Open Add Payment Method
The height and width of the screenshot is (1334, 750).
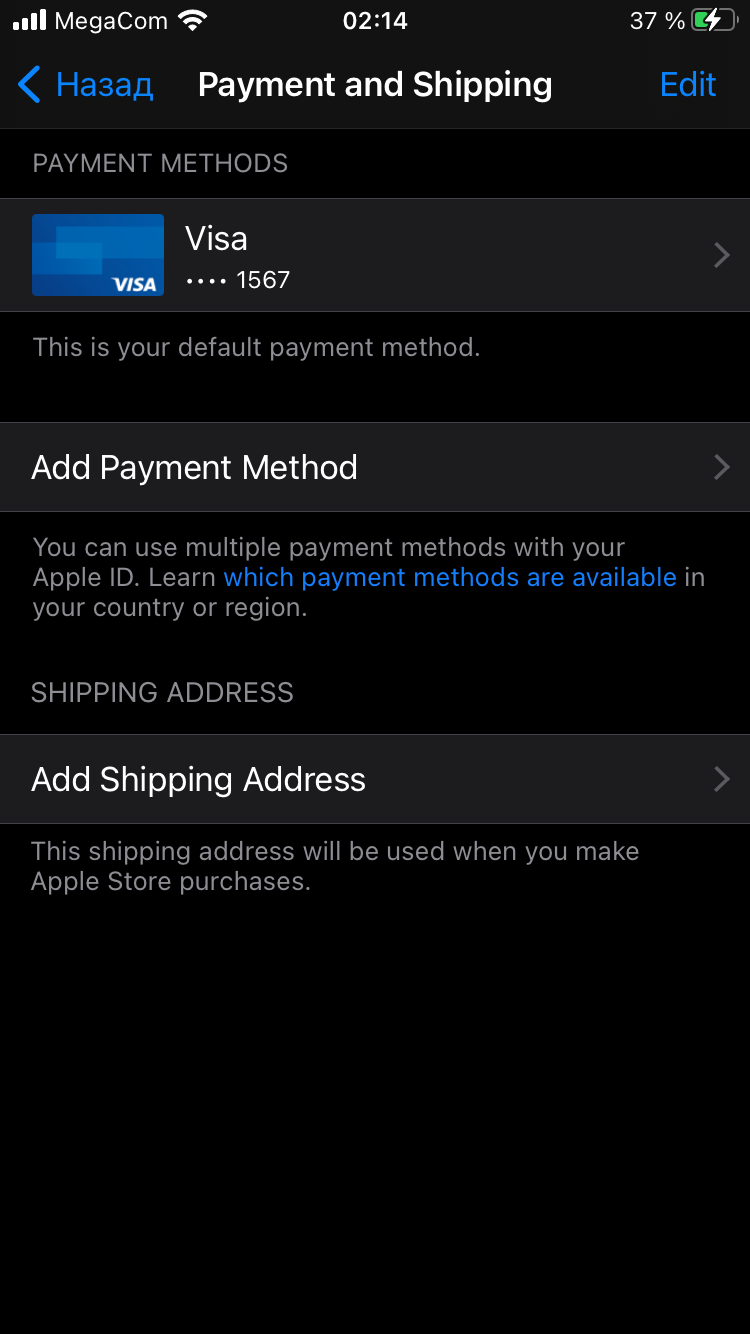coord(375,467)
